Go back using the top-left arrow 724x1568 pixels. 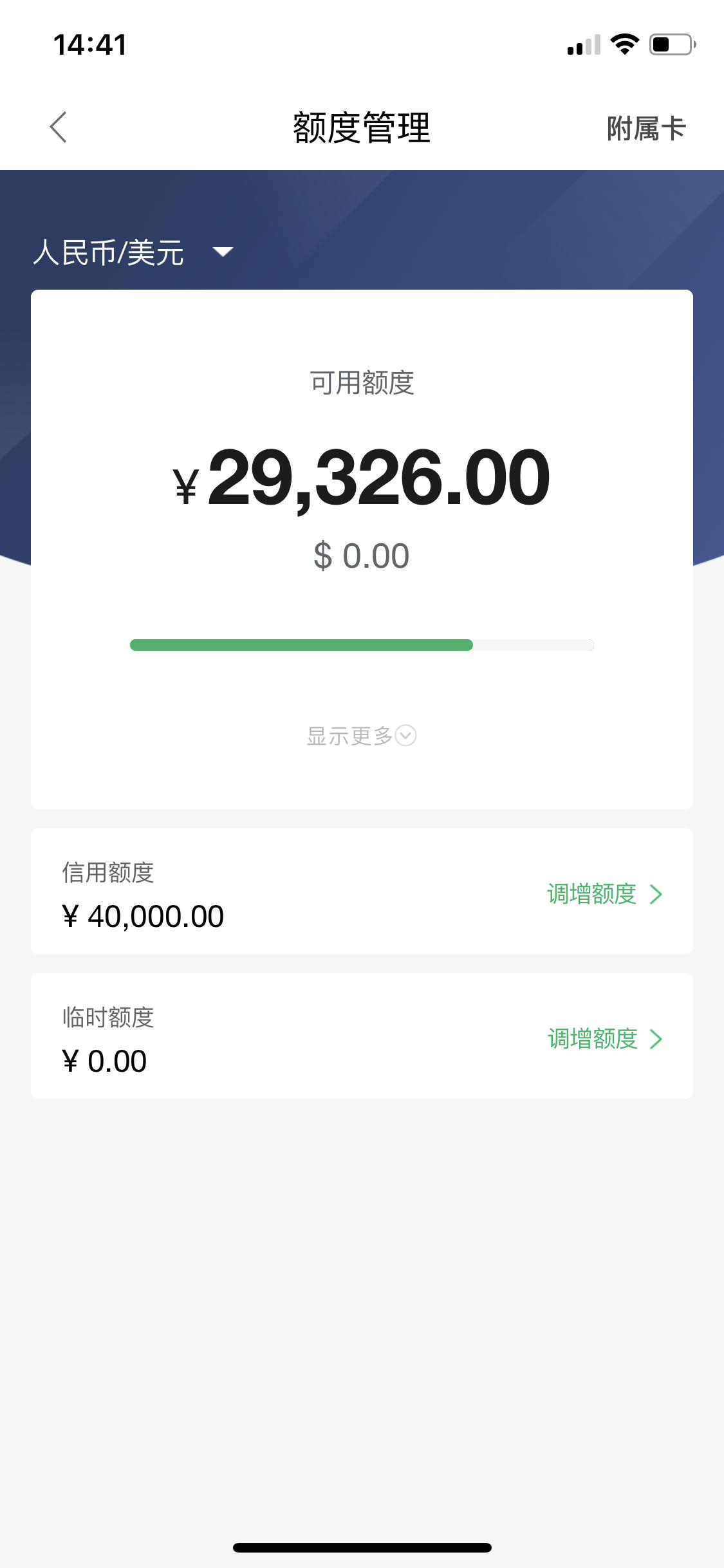coord(59,127)
